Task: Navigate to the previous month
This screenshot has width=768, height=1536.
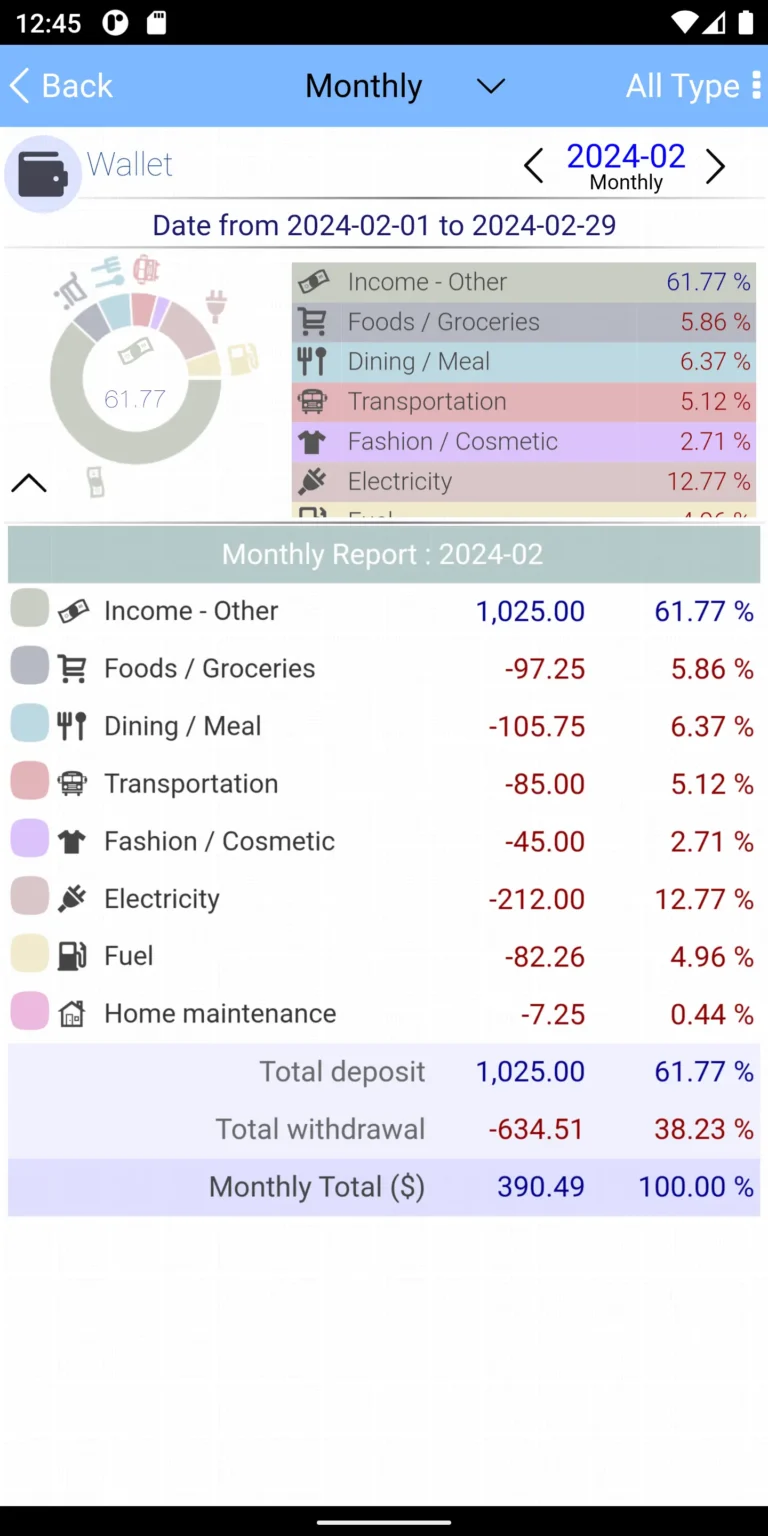Action: pos(533,166)
